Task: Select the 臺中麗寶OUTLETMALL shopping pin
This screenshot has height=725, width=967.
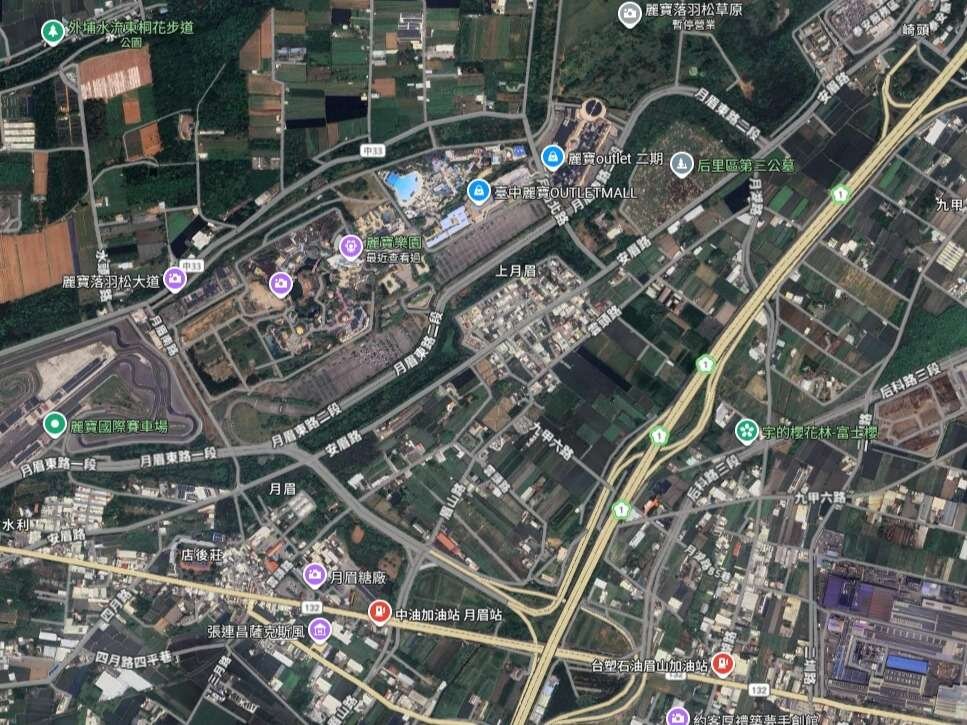Action: 479,190
